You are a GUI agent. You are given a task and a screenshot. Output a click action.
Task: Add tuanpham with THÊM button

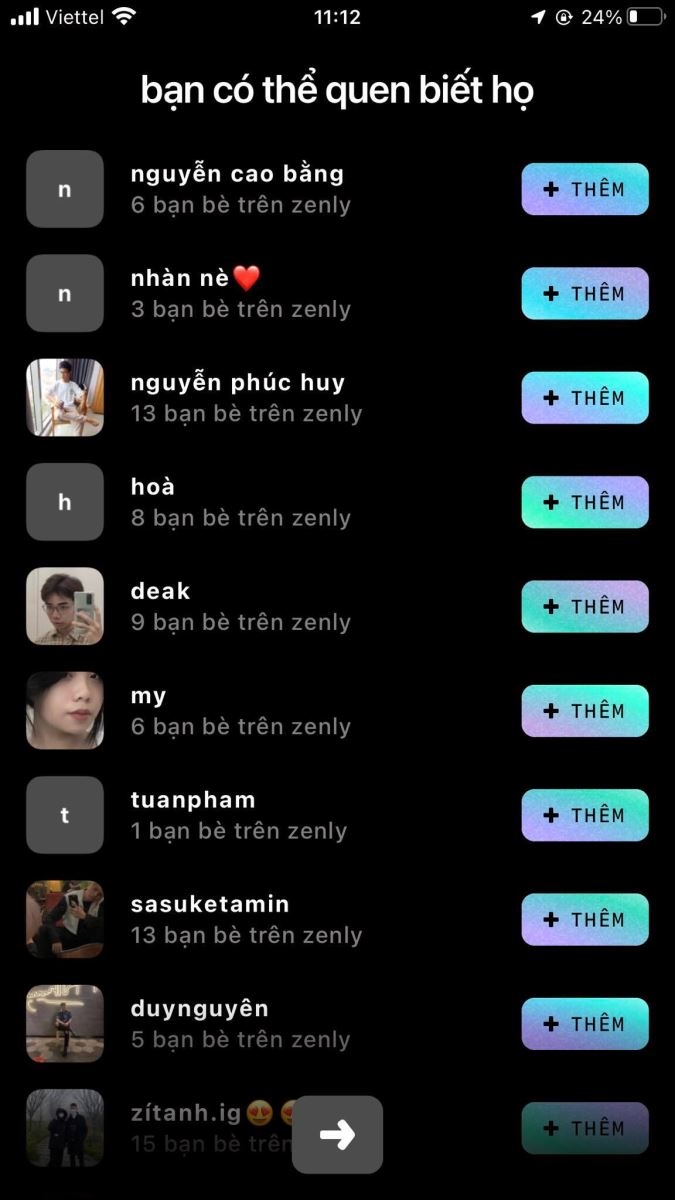[585, 815]
